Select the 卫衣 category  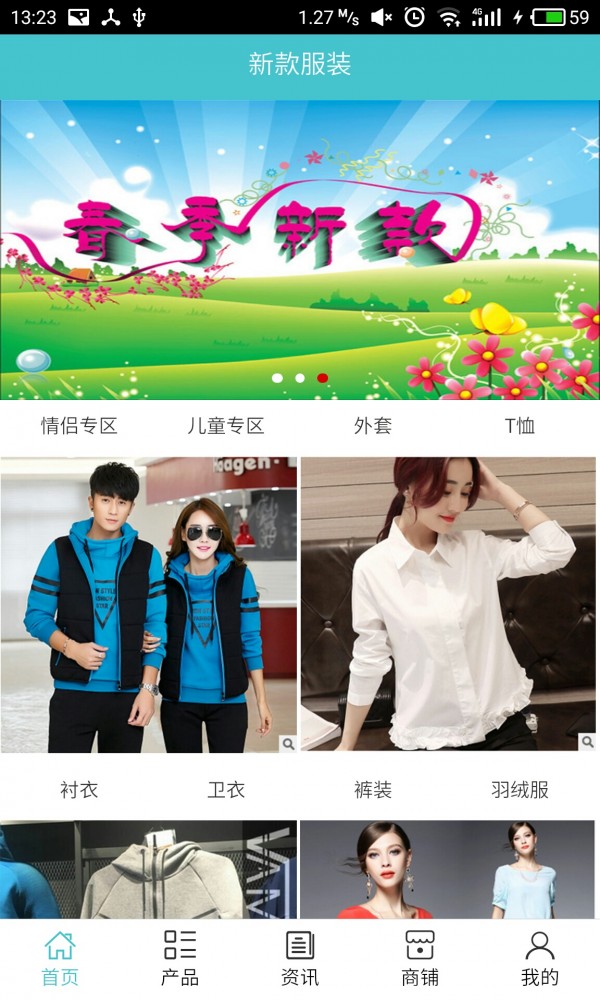pos(226,790)
